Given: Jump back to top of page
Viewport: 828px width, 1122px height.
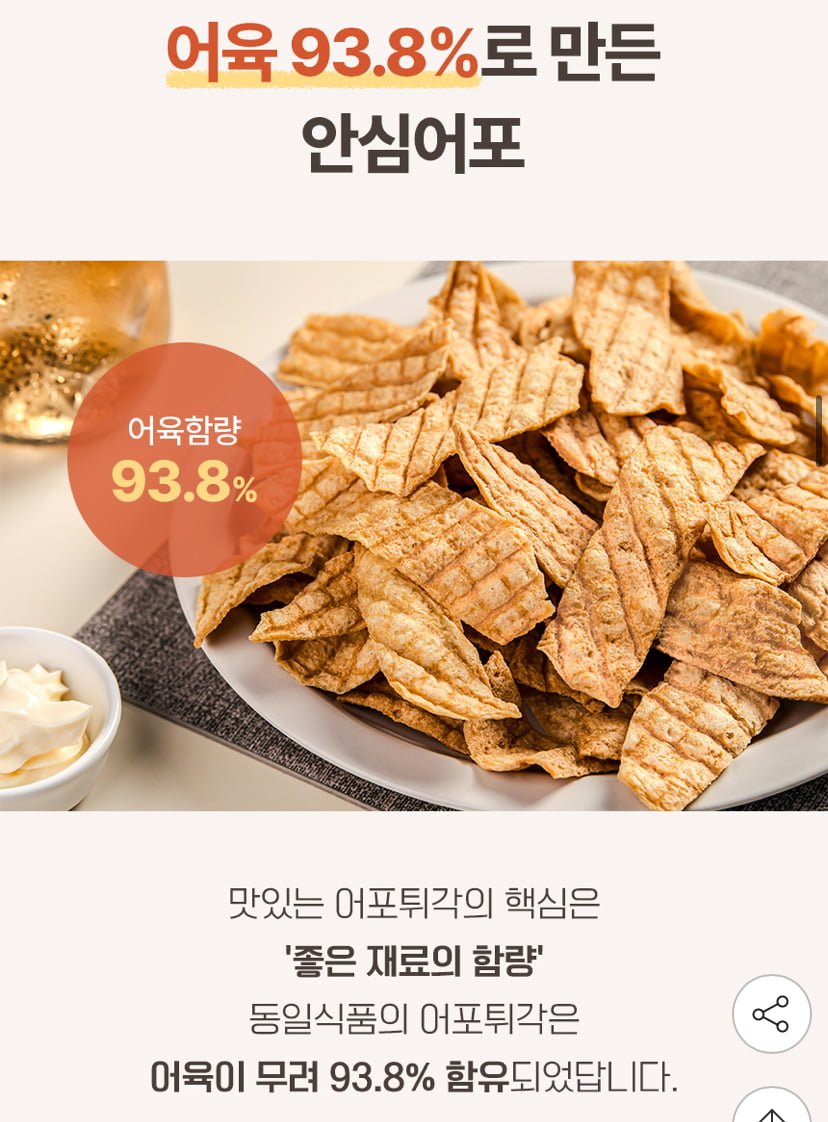Looking at the screenshot, I should pos(771,1108).
